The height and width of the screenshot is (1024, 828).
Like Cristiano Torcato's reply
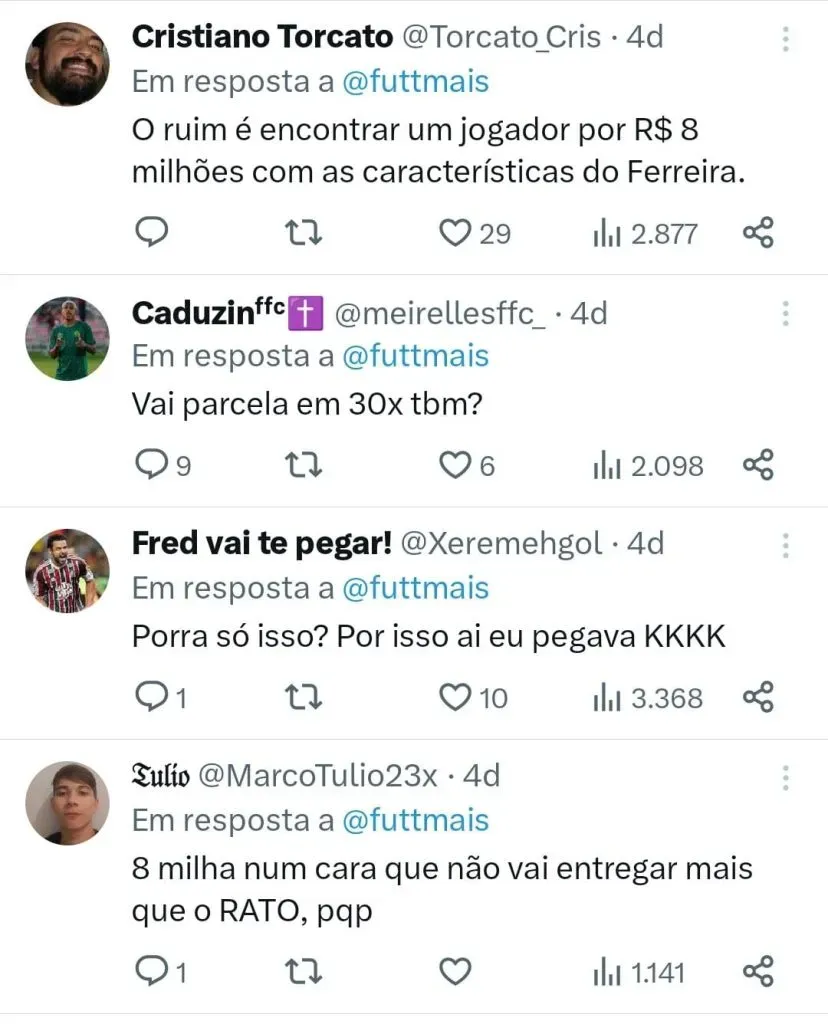pos(456,233)
